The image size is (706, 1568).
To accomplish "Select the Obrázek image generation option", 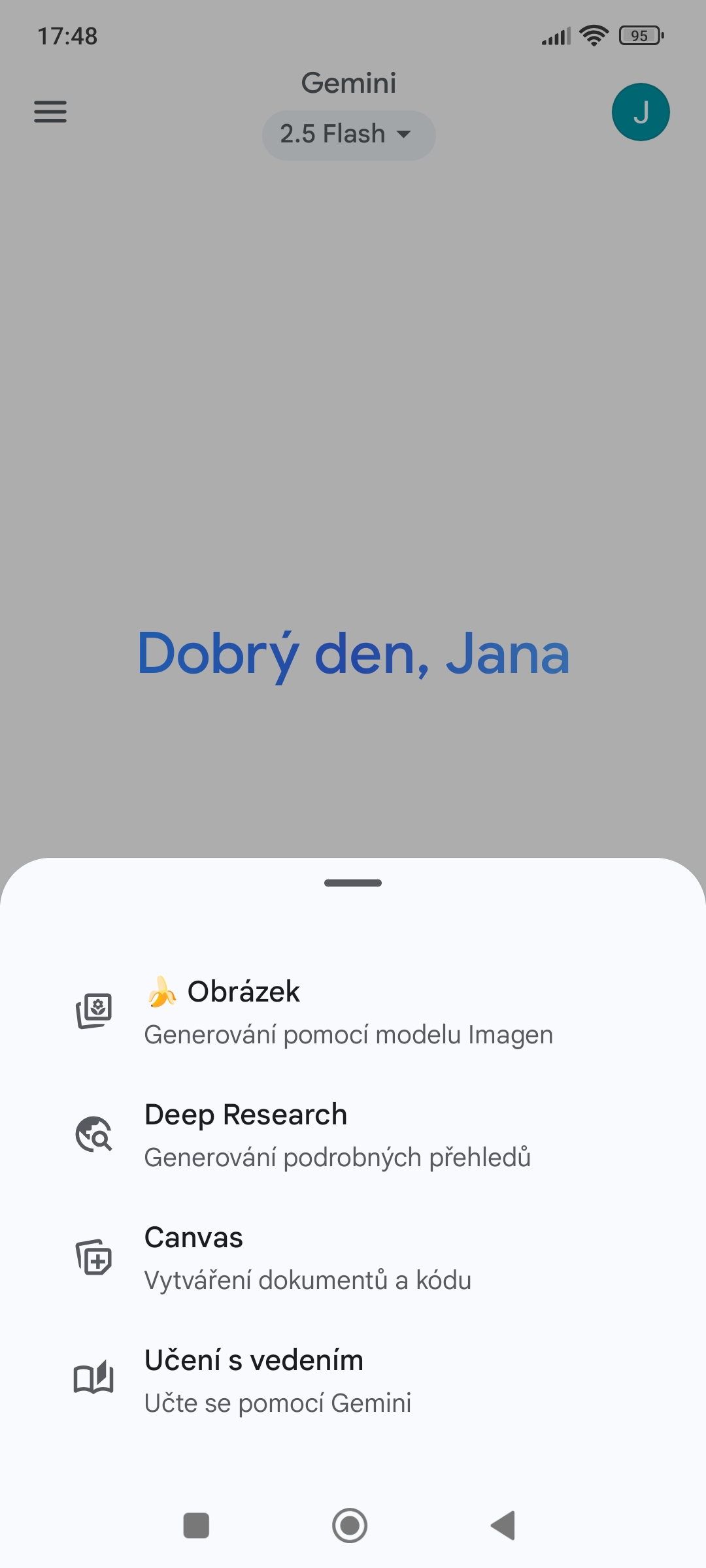I will (353, 1012).
